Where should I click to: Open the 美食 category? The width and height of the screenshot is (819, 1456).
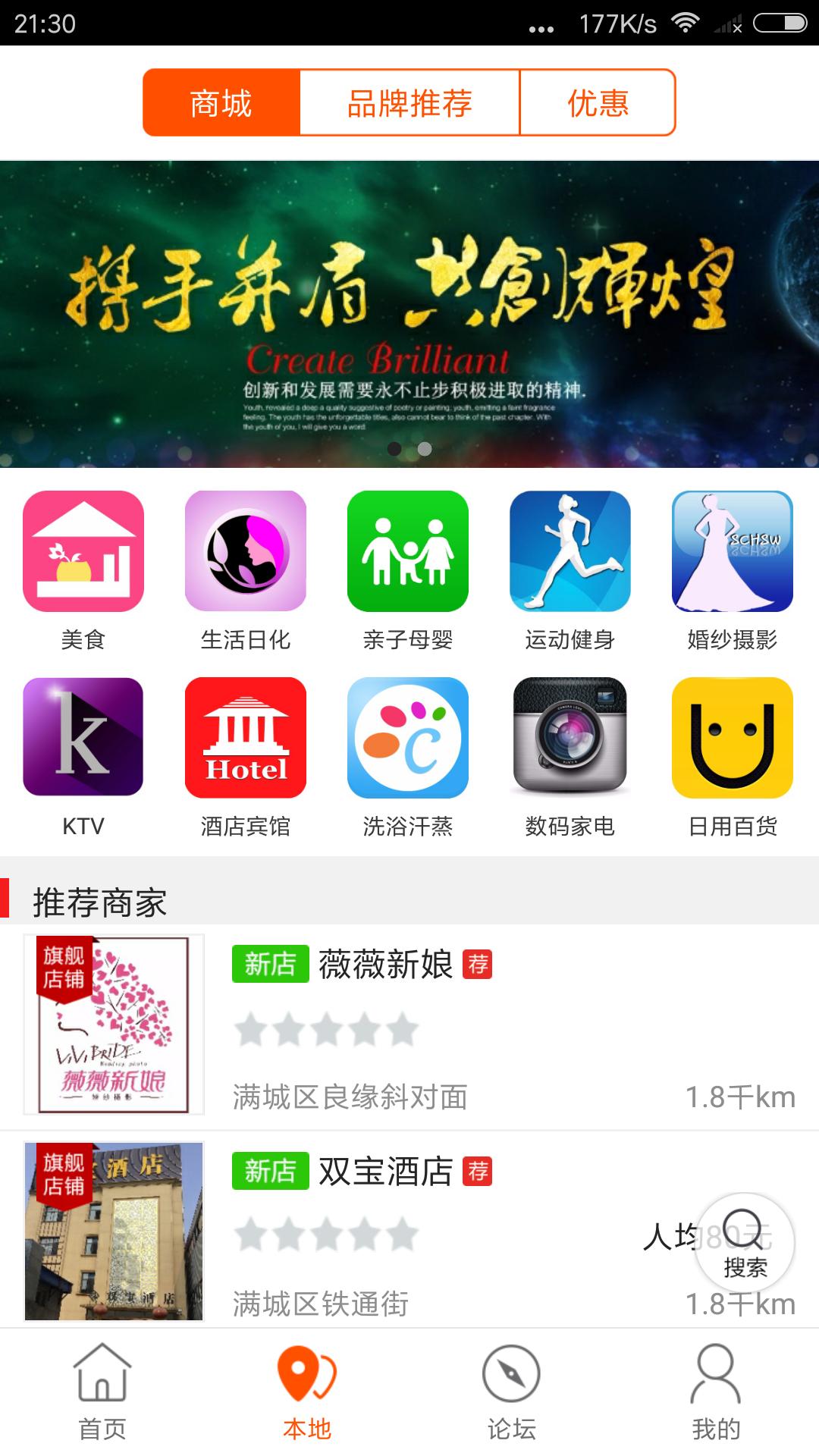point(83,551)
